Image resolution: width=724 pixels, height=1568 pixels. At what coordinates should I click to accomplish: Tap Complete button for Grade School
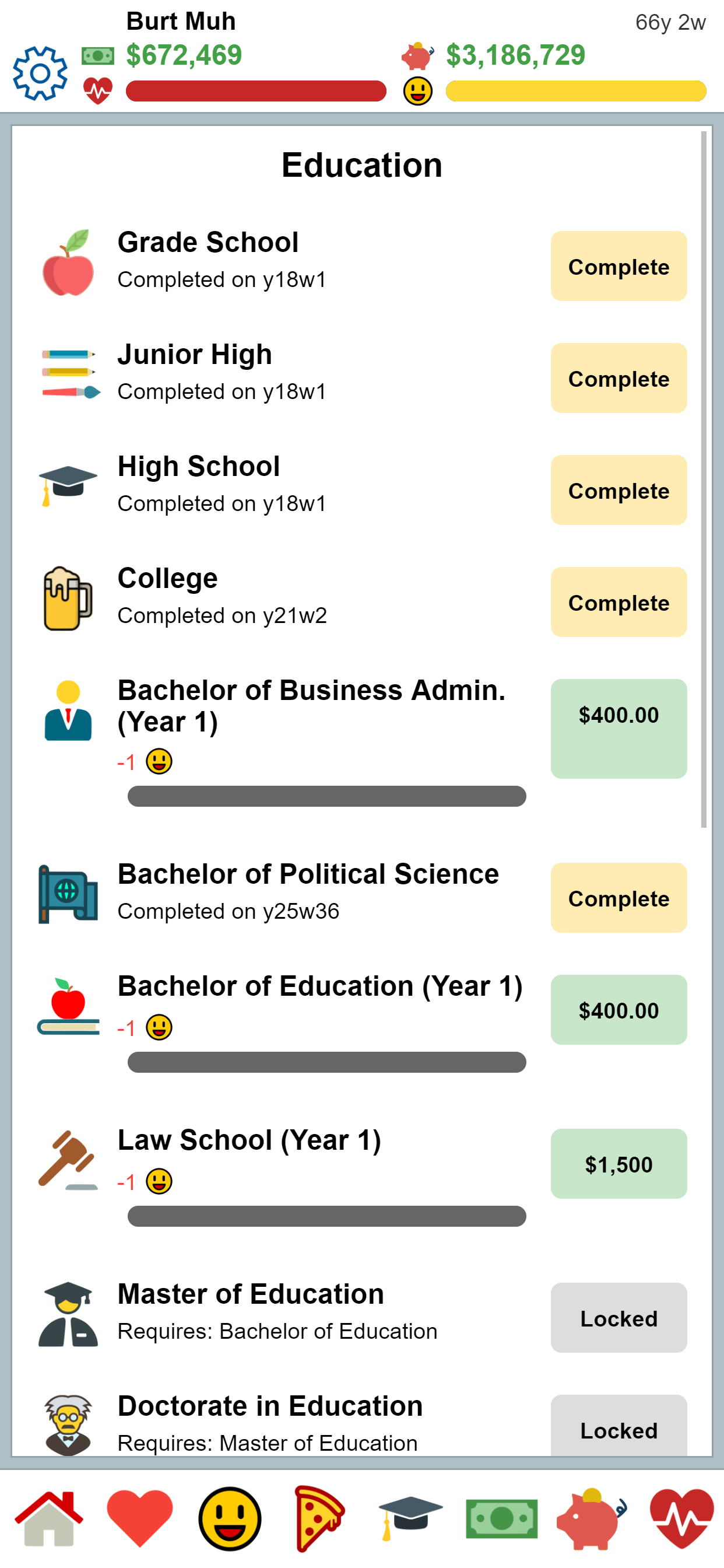(x=618, y=266)
